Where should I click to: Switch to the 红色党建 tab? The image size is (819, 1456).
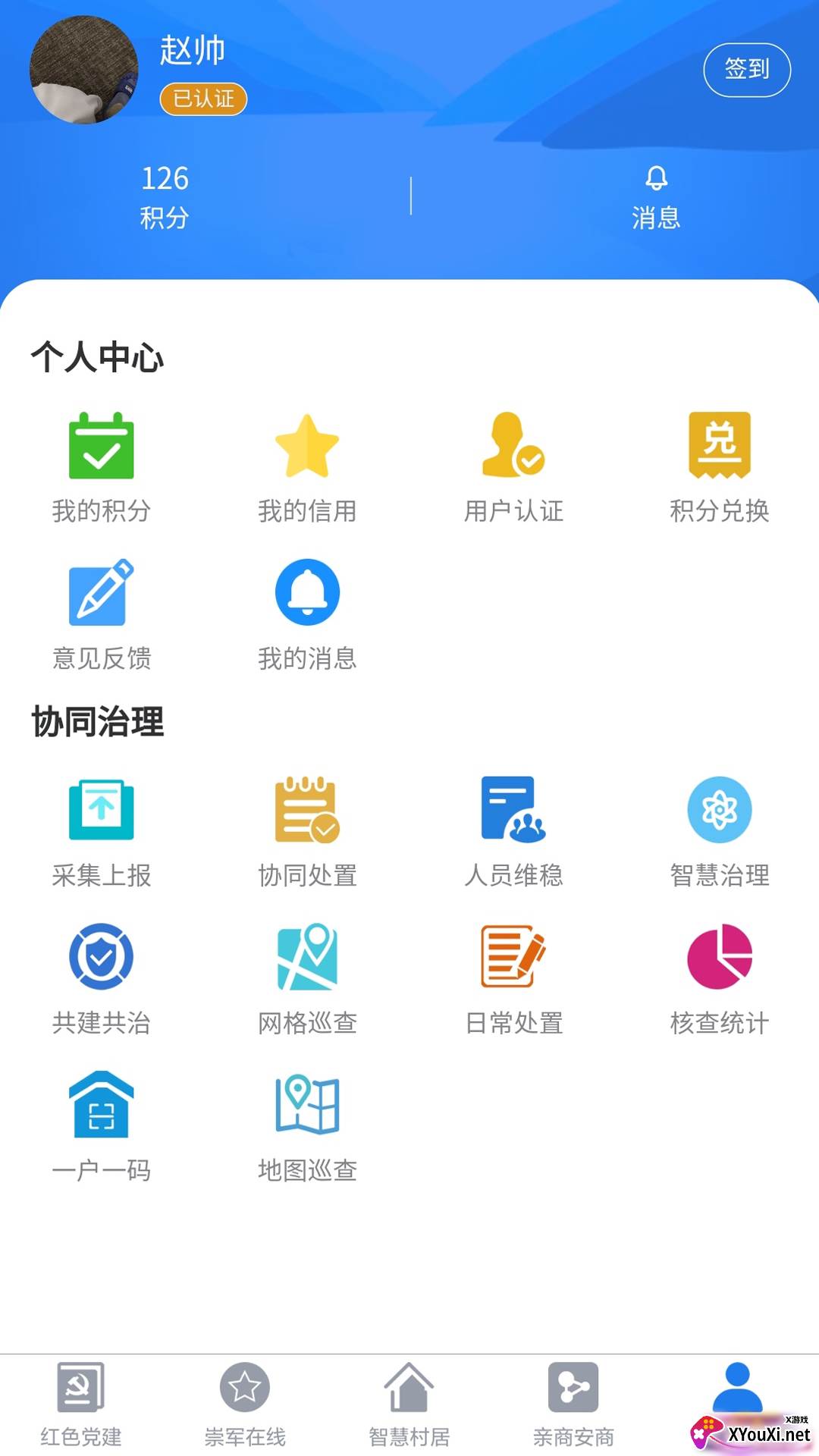81,1405
